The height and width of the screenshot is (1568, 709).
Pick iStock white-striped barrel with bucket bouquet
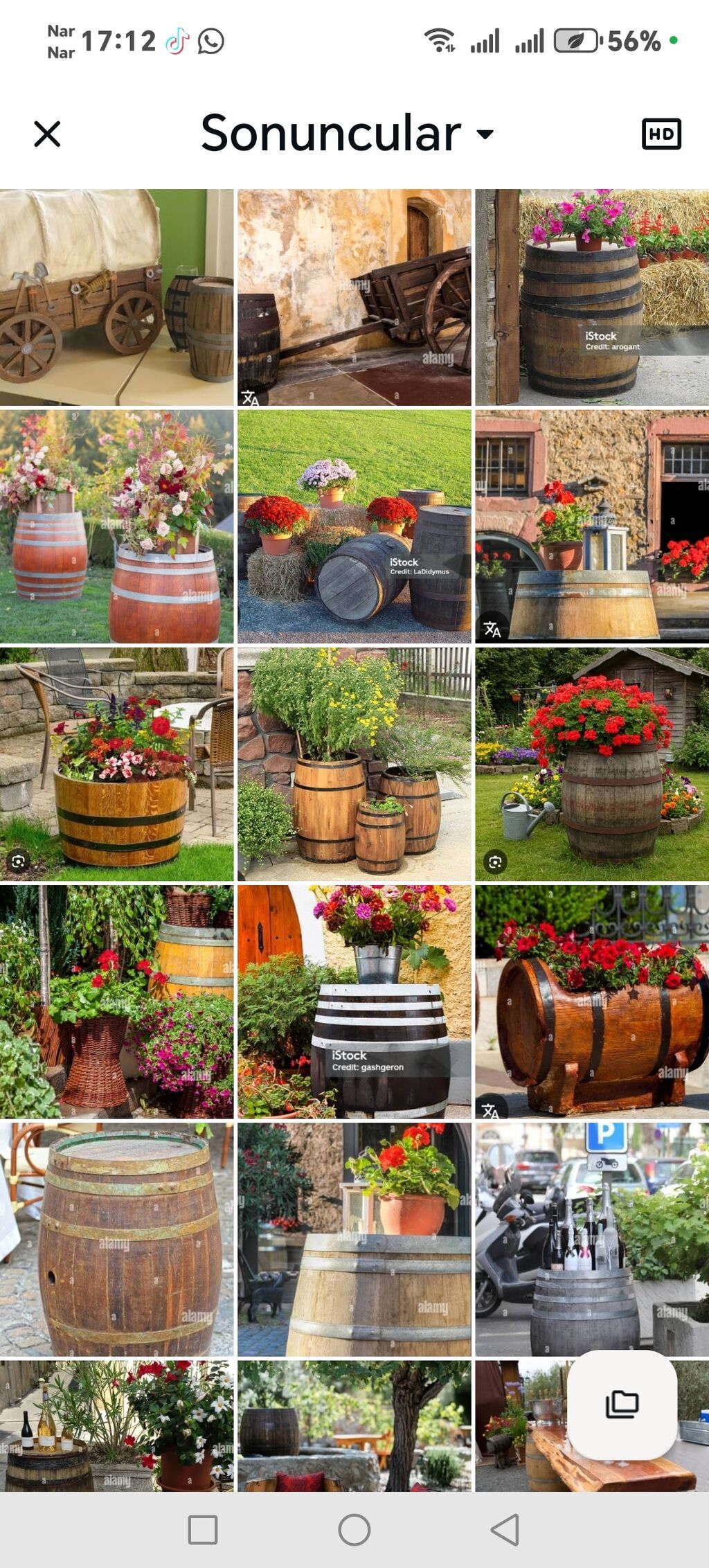click(354, 1001)
